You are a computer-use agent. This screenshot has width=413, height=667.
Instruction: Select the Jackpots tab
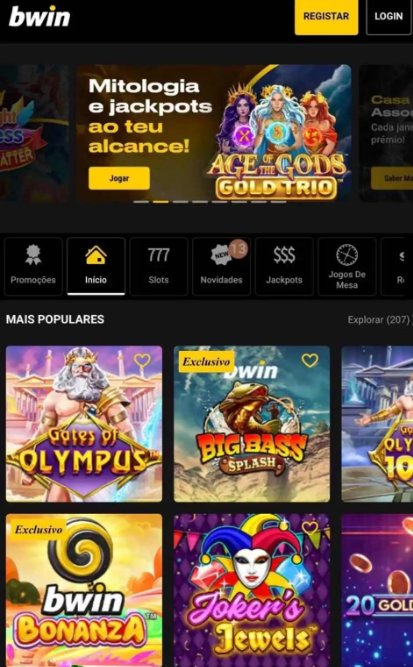click(x=284, y=266)
